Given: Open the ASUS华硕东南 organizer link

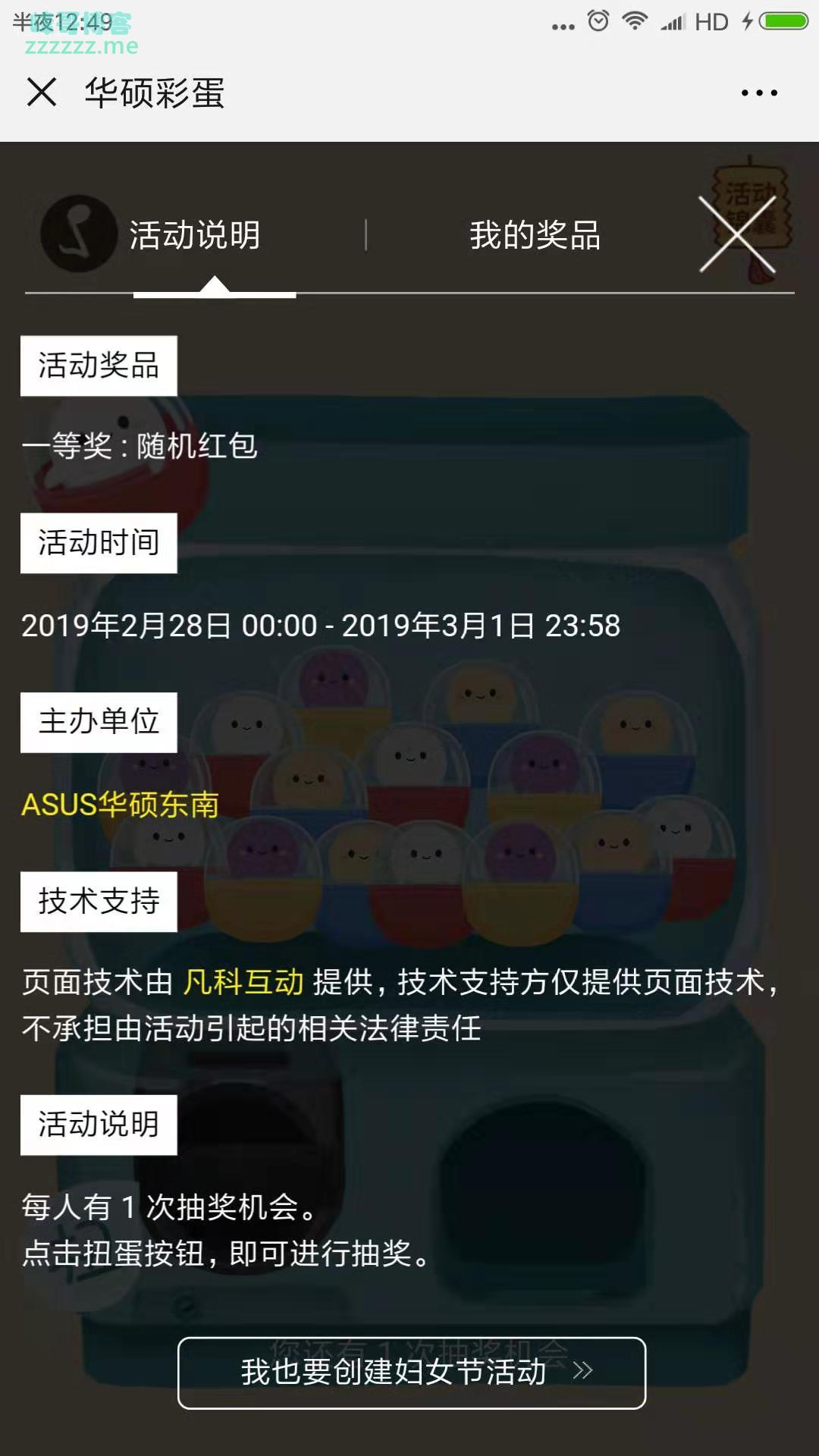Looking at the screenshot, I should pyautogui.click(x=121, y=805).
